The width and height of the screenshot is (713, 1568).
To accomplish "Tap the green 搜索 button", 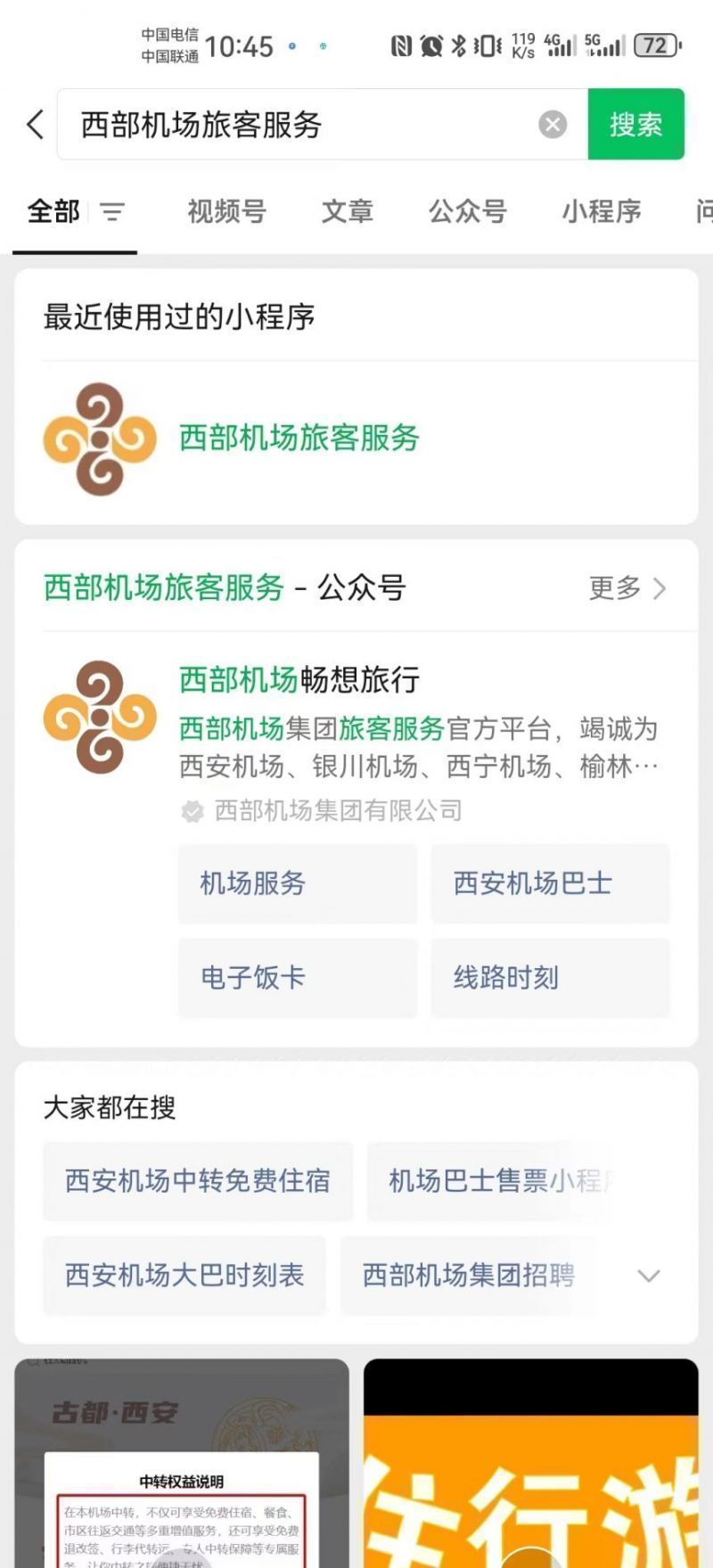I will 635,125.
